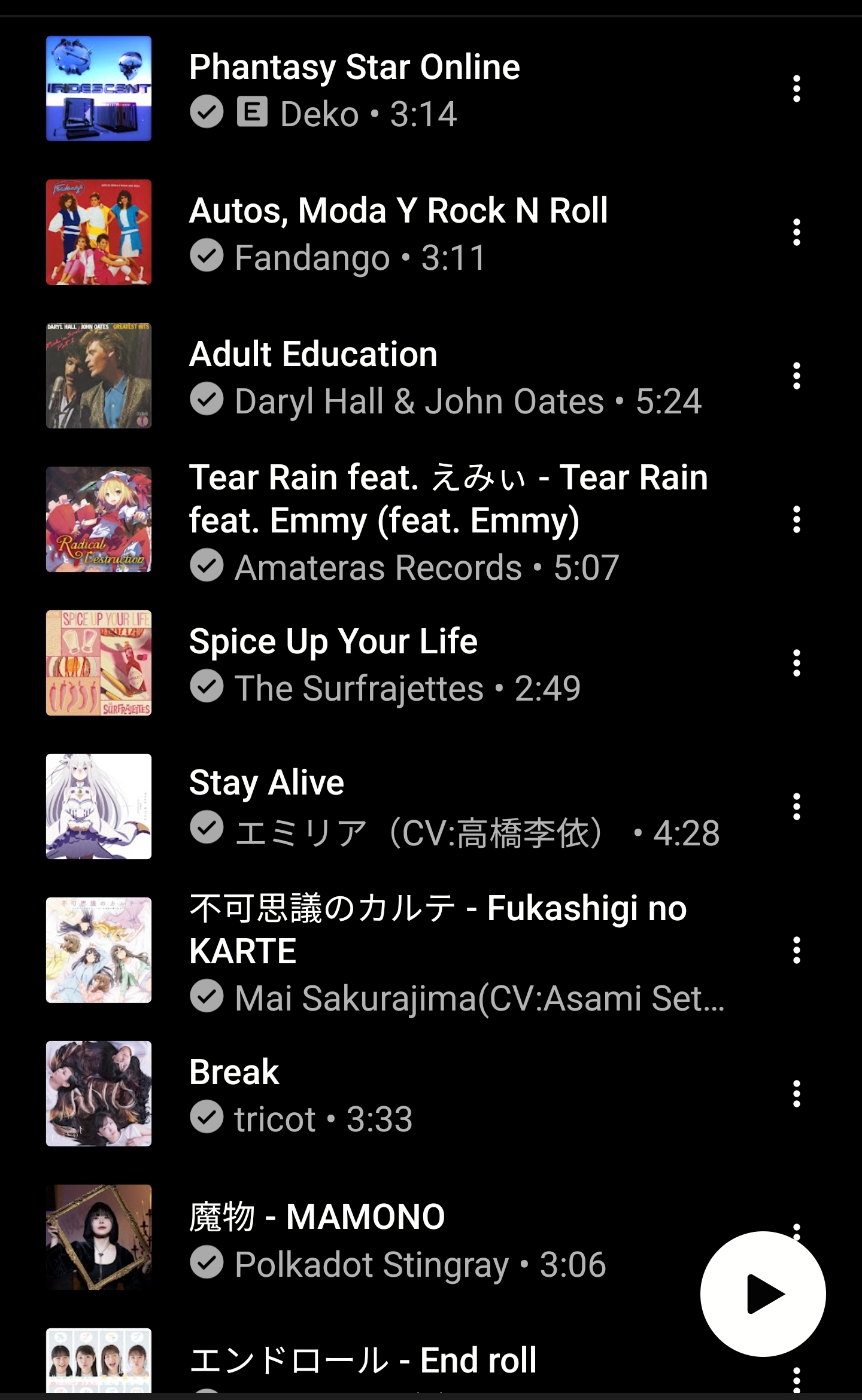Play the Phantasy Star Online track
The width and height of the screenshot is (862, 1400).
pos(354,67)
